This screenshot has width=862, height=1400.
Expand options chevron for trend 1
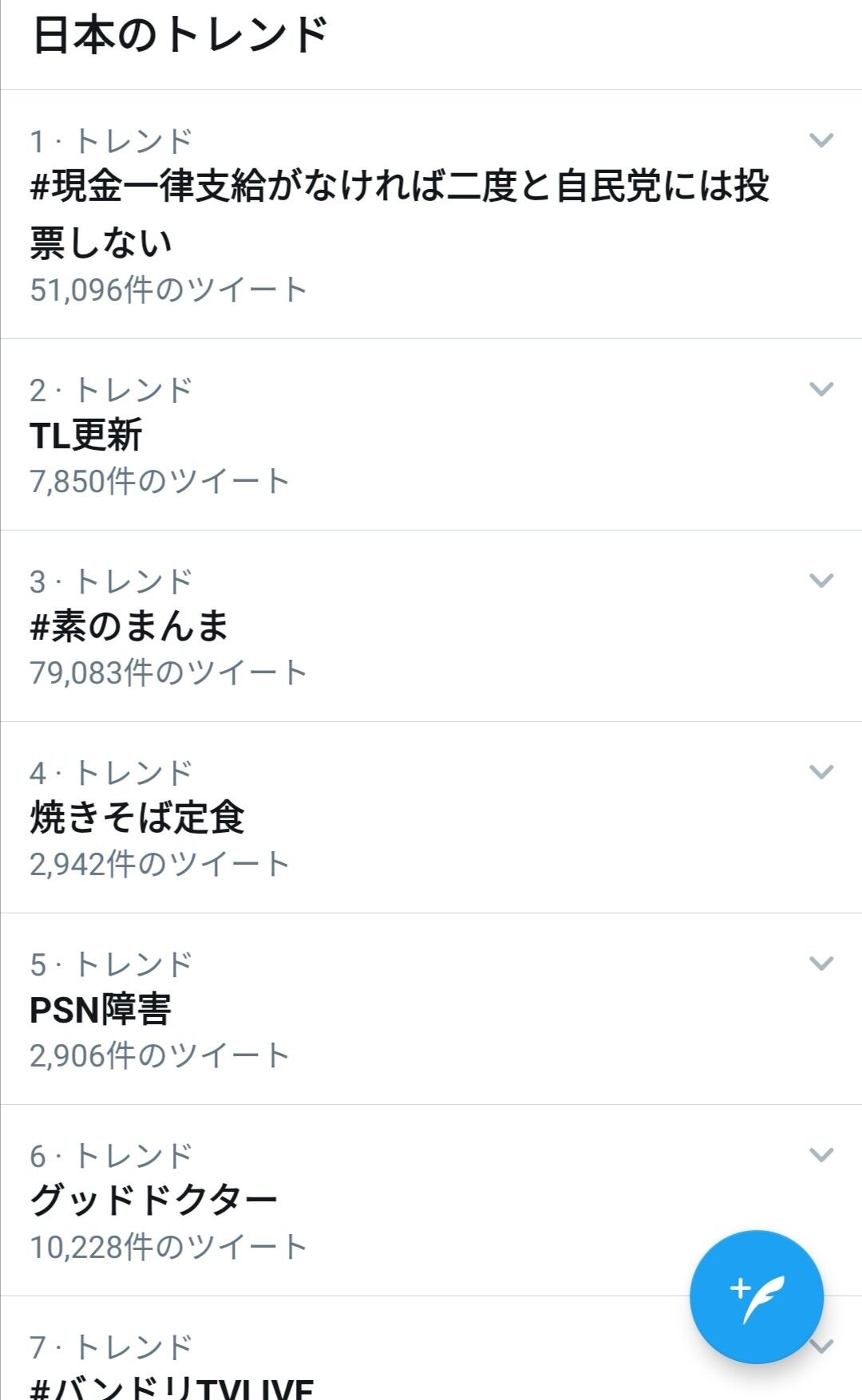pyautogui.click(x=821, y=140)
